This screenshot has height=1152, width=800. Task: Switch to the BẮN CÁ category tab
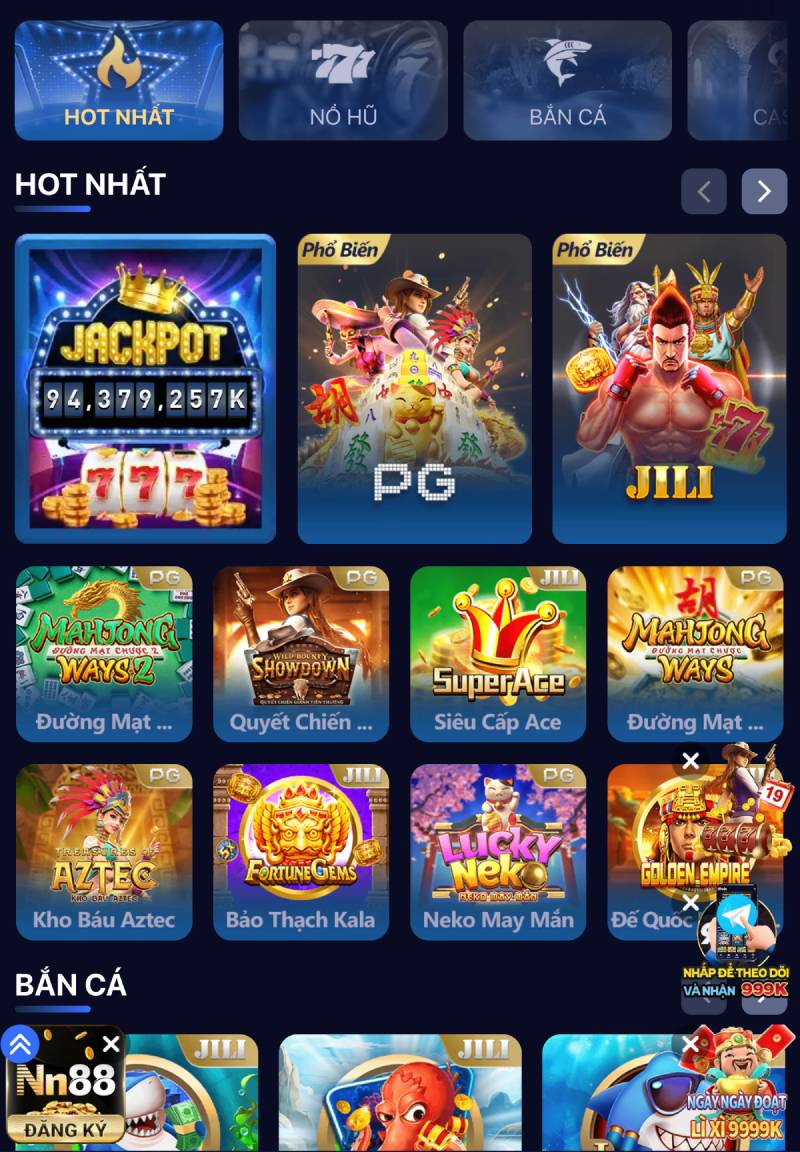pyautogui.click(x=567, y=80)
